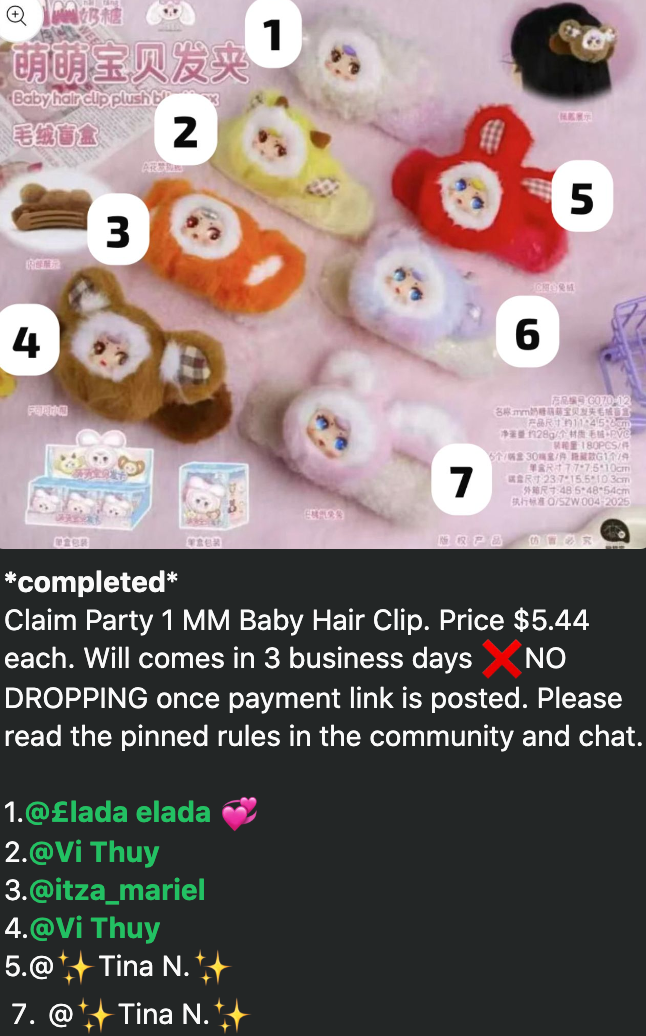
Task: Tap the zoom magnifier icon on the image
Action: click(x=16, y=14)
